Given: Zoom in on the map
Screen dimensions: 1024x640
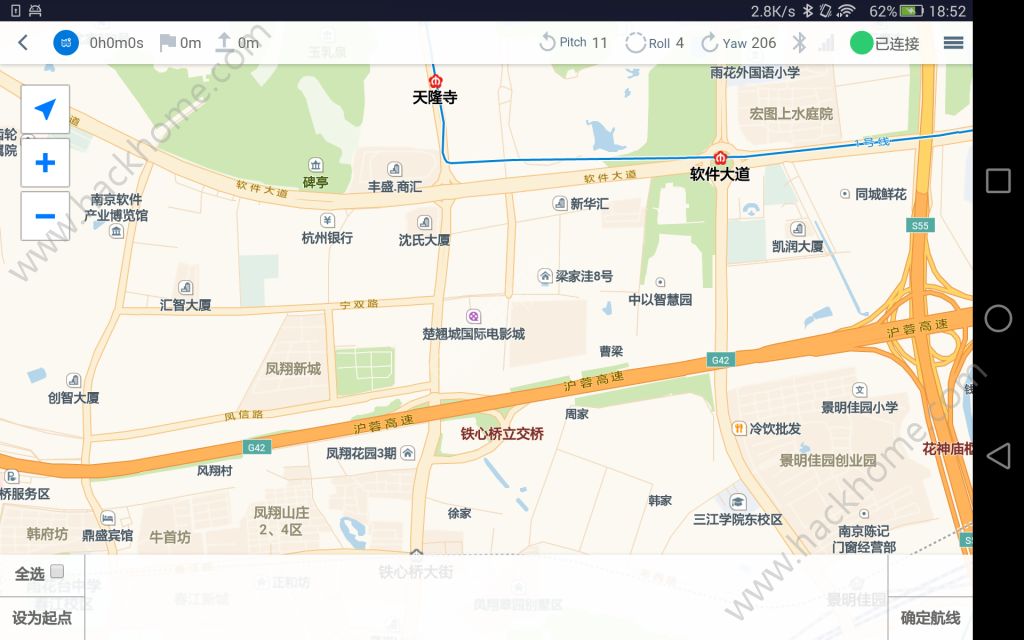Looking at the screenshot, I should click(45, 163).
